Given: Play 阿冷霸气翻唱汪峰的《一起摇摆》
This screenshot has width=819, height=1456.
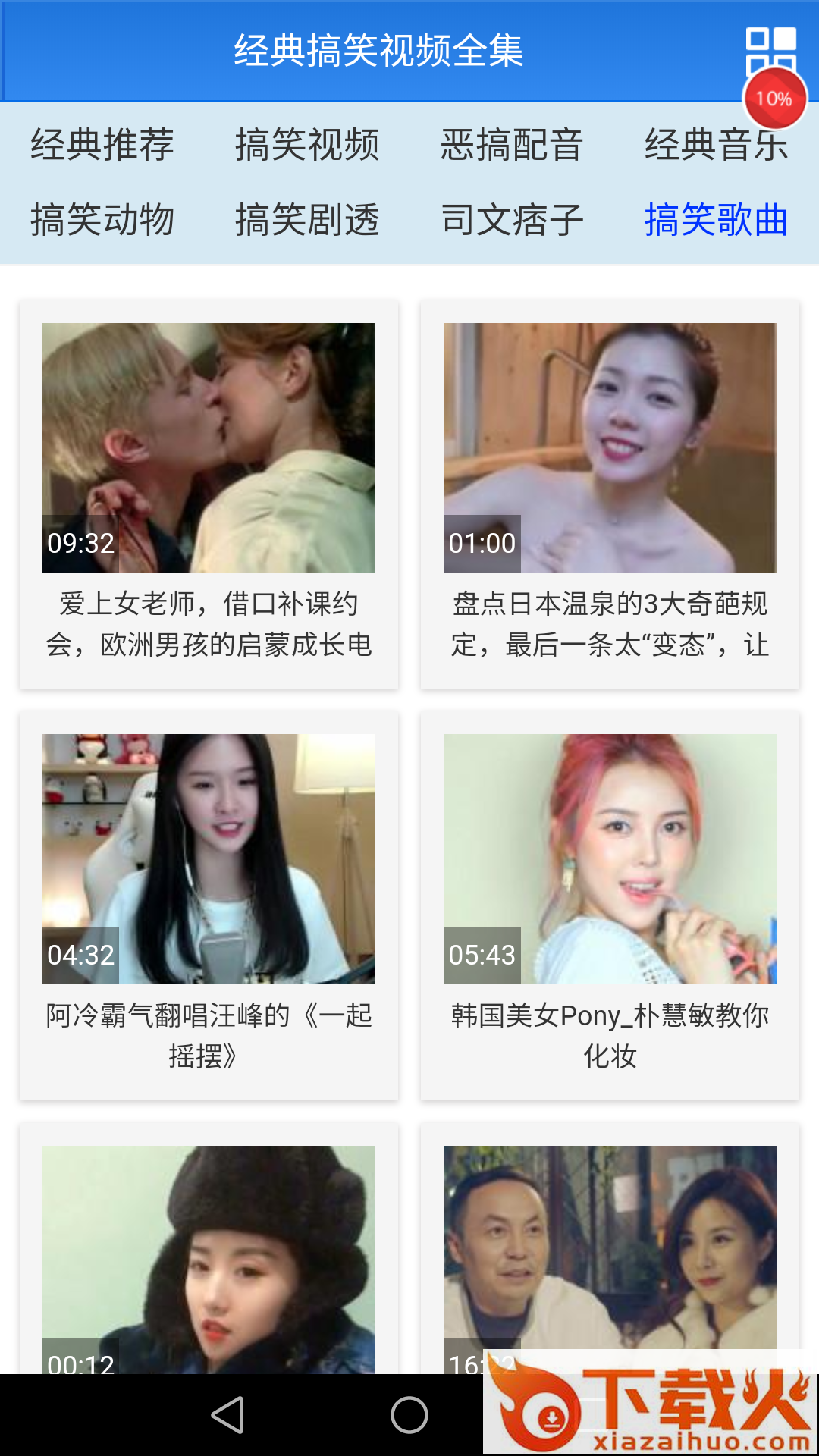Looking at the screenshot, I should pyautogui.click(x=209, y=858).
